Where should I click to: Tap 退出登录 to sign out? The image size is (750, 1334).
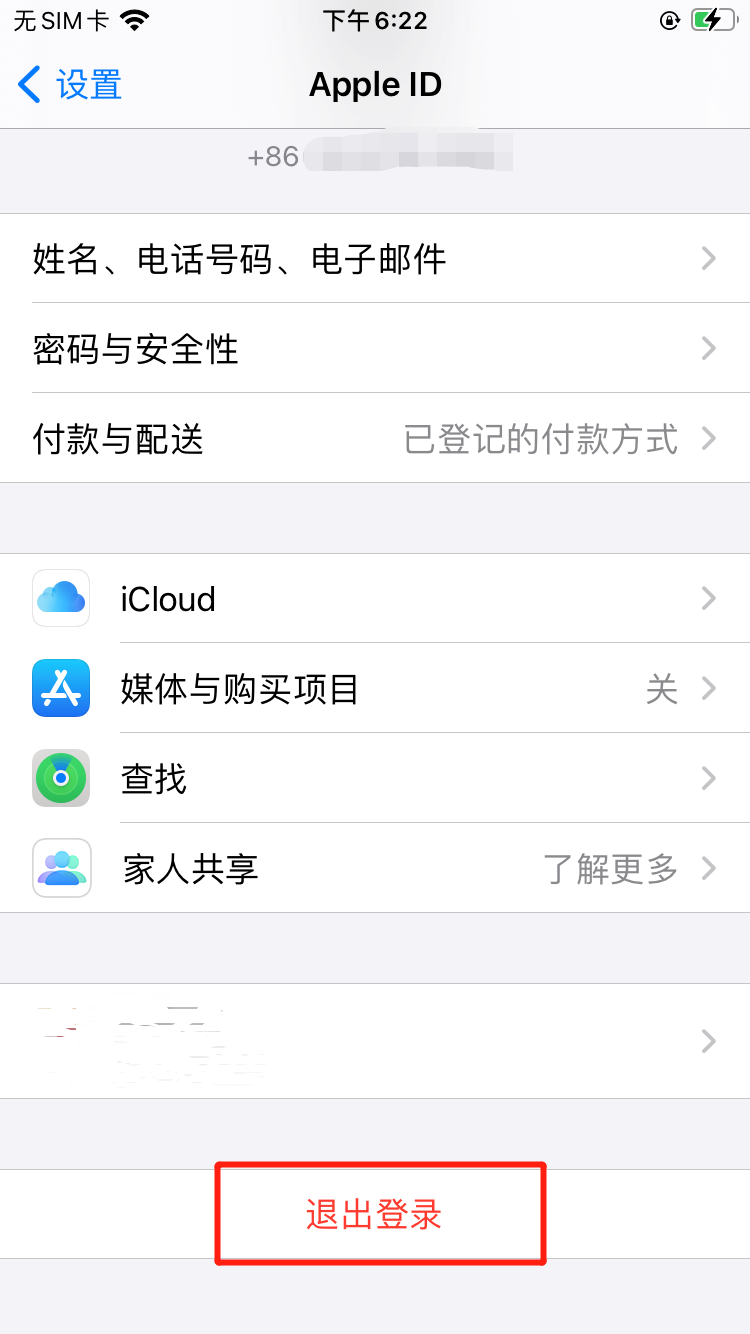coord(375,1214)
